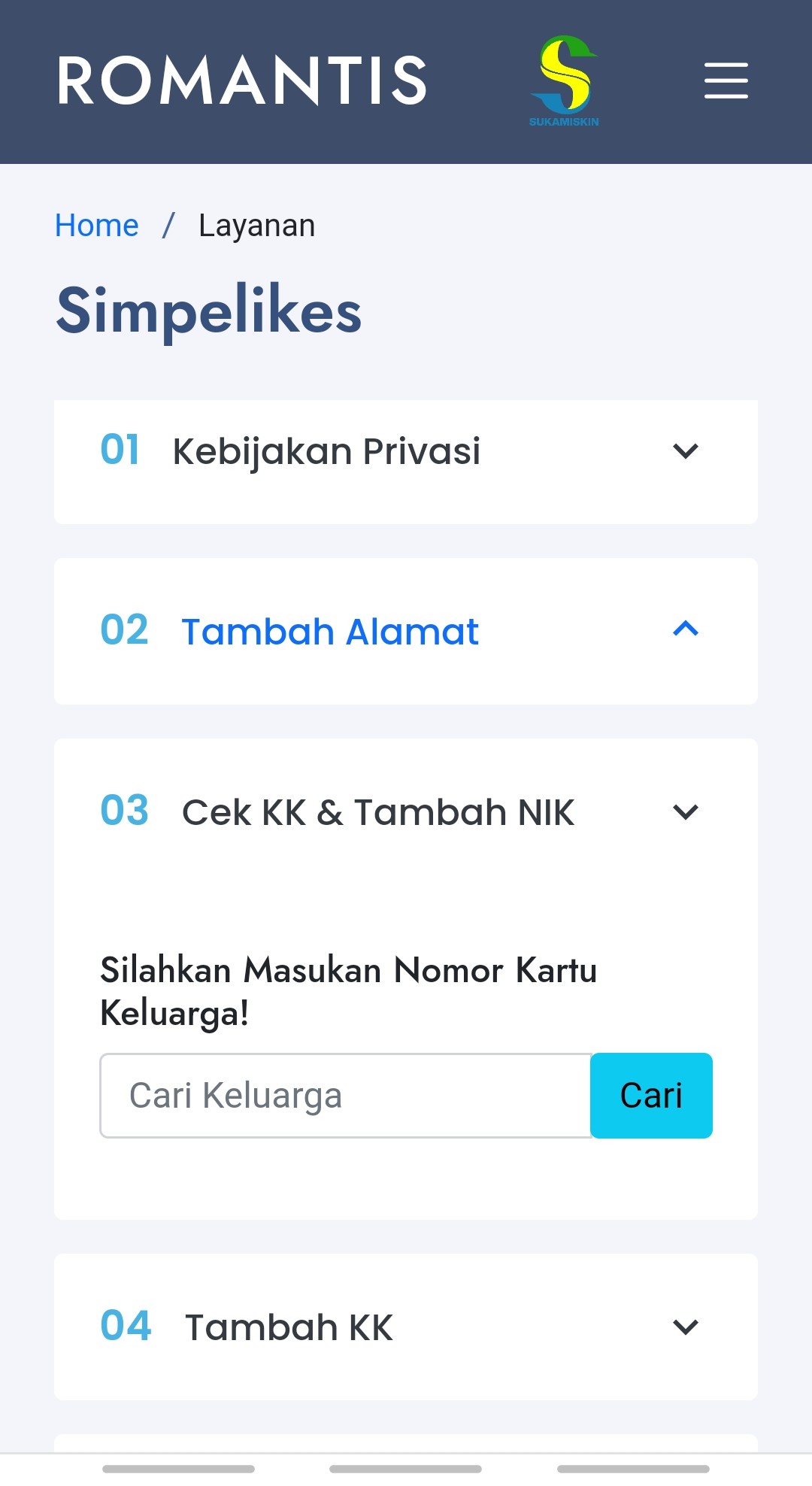This screenshot has height=1486, width=812.
Task: Expand the Kebijakan Privasi section
Action: point(406,451)
